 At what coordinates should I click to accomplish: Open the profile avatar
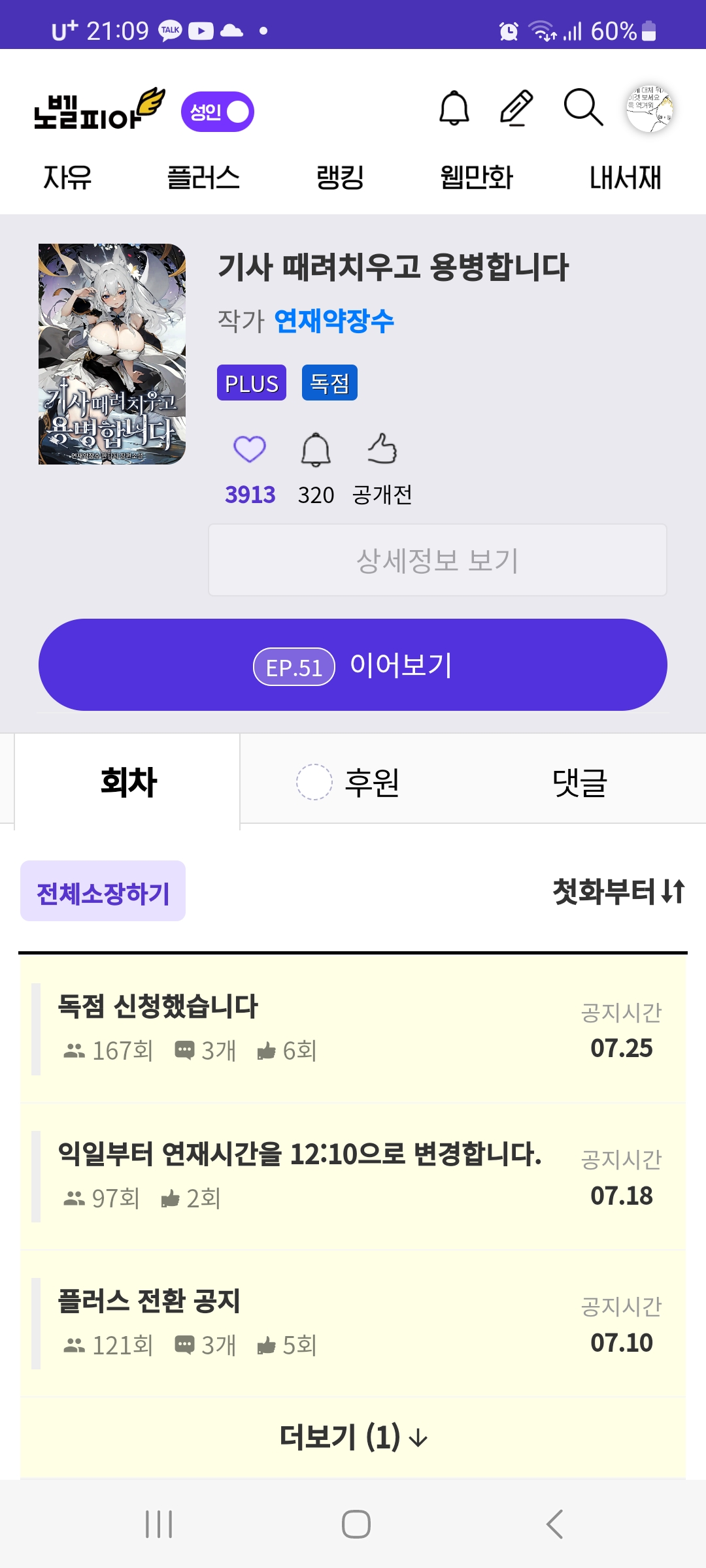point(649,108)
